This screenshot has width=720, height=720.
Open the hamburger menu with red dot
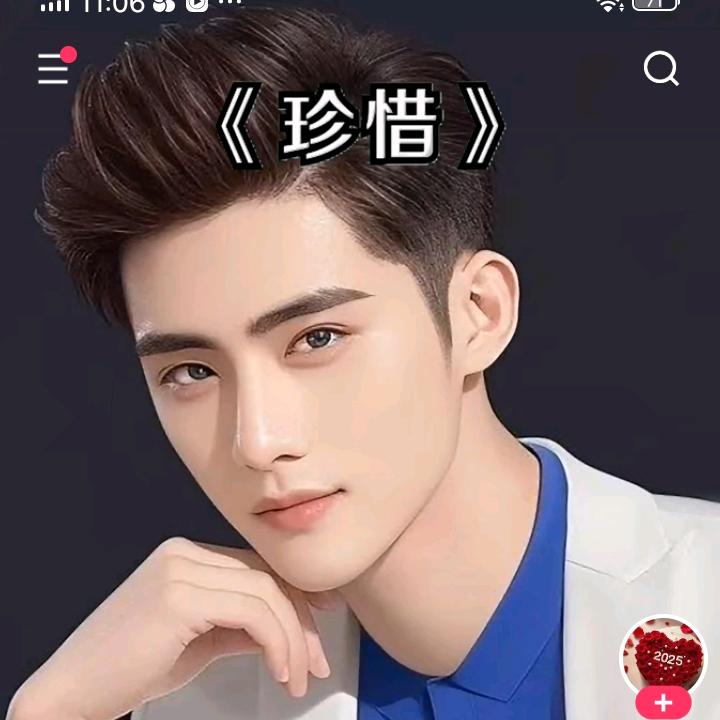53,69
